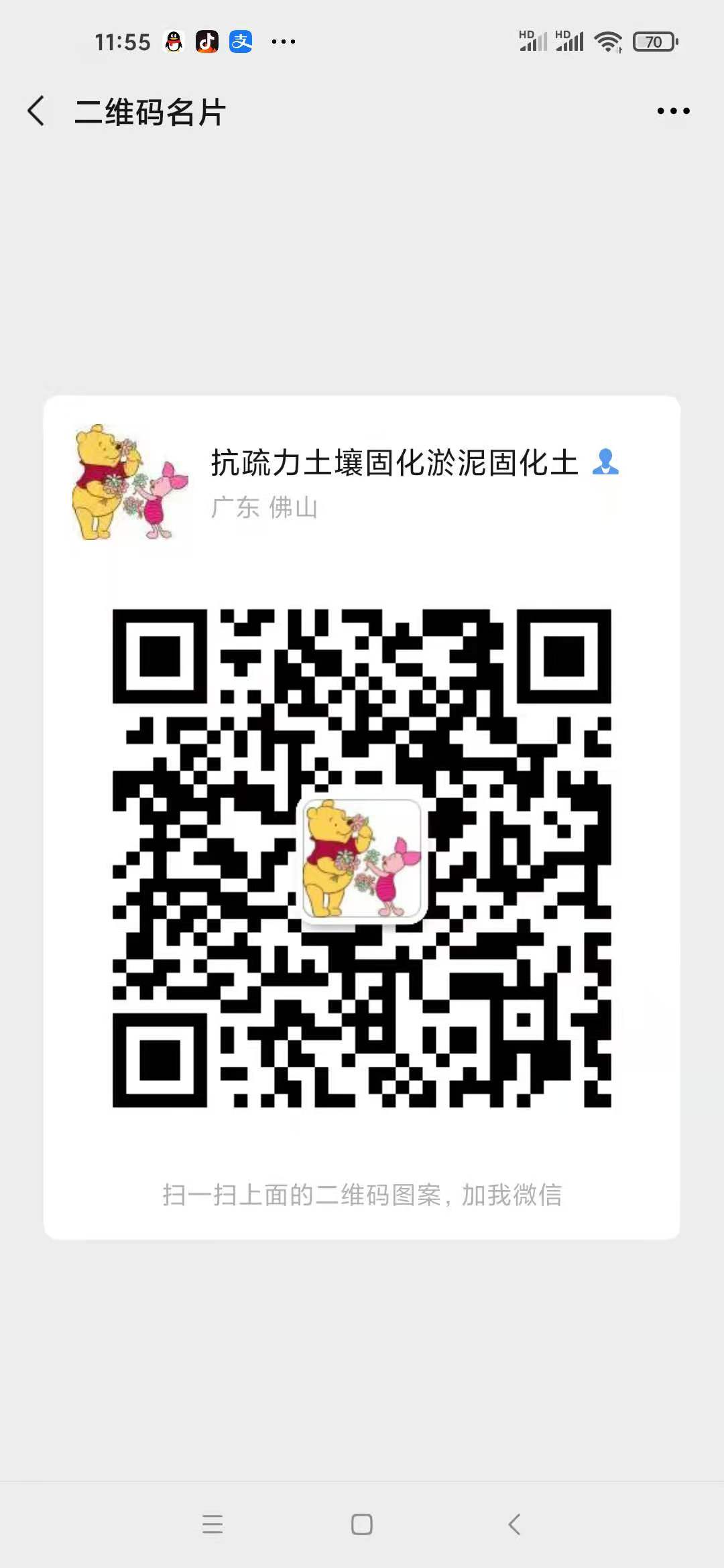Open the three-dot overflow menu
Image resolution: width=724 pixels, height=1568 pixels.
pyautogui.click(x=673, y=111)
